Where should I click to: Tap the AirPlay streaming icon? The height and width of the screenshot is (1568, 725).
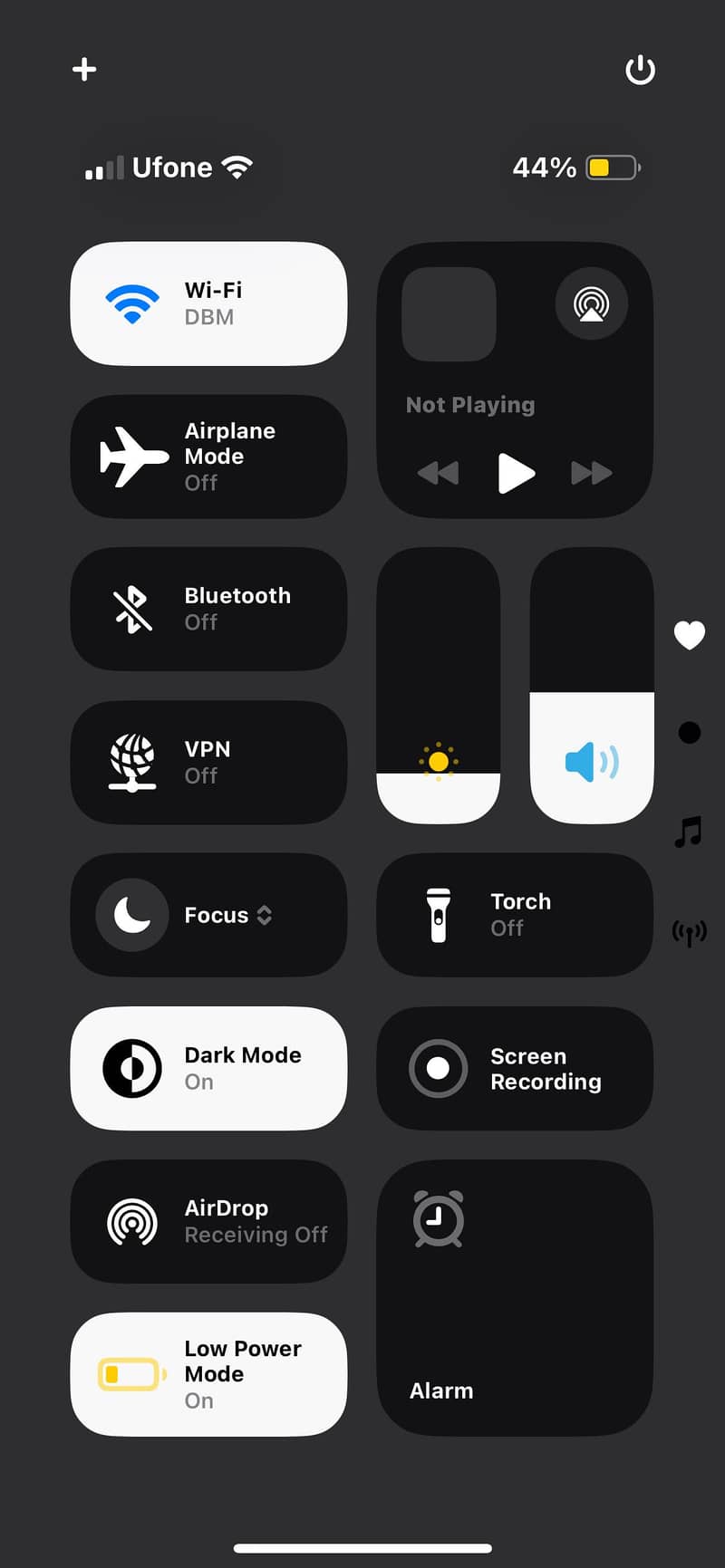point(591,304)
